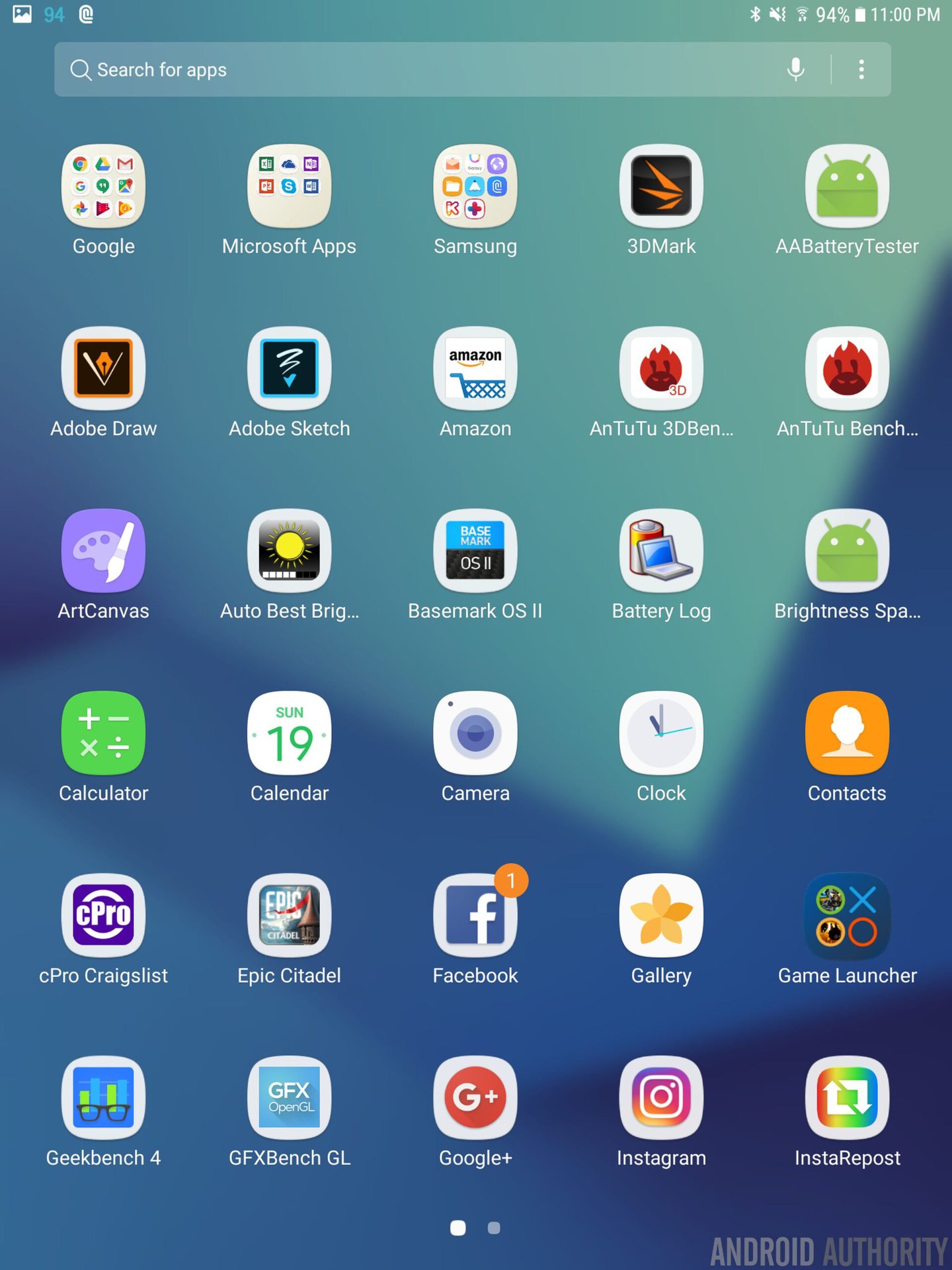Open the three-dot overflow menu
952x1270 pixels.
pyautogui.click(x=861, y=69)
